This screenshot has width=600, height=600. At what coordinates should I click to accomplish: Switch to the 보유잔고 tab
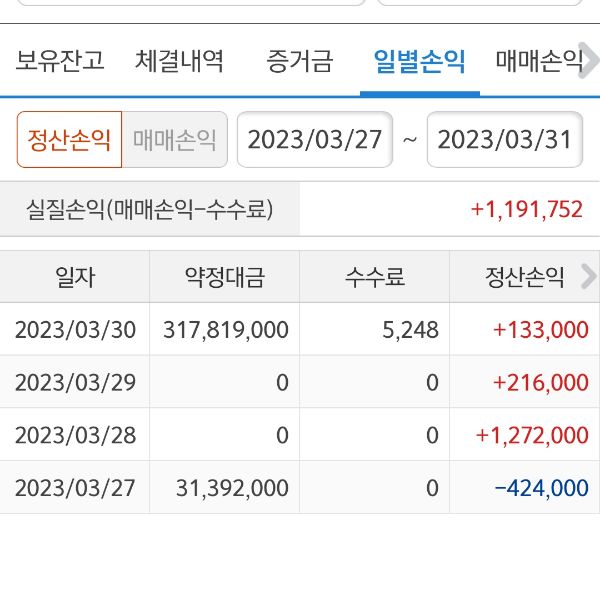pos(60,62)
